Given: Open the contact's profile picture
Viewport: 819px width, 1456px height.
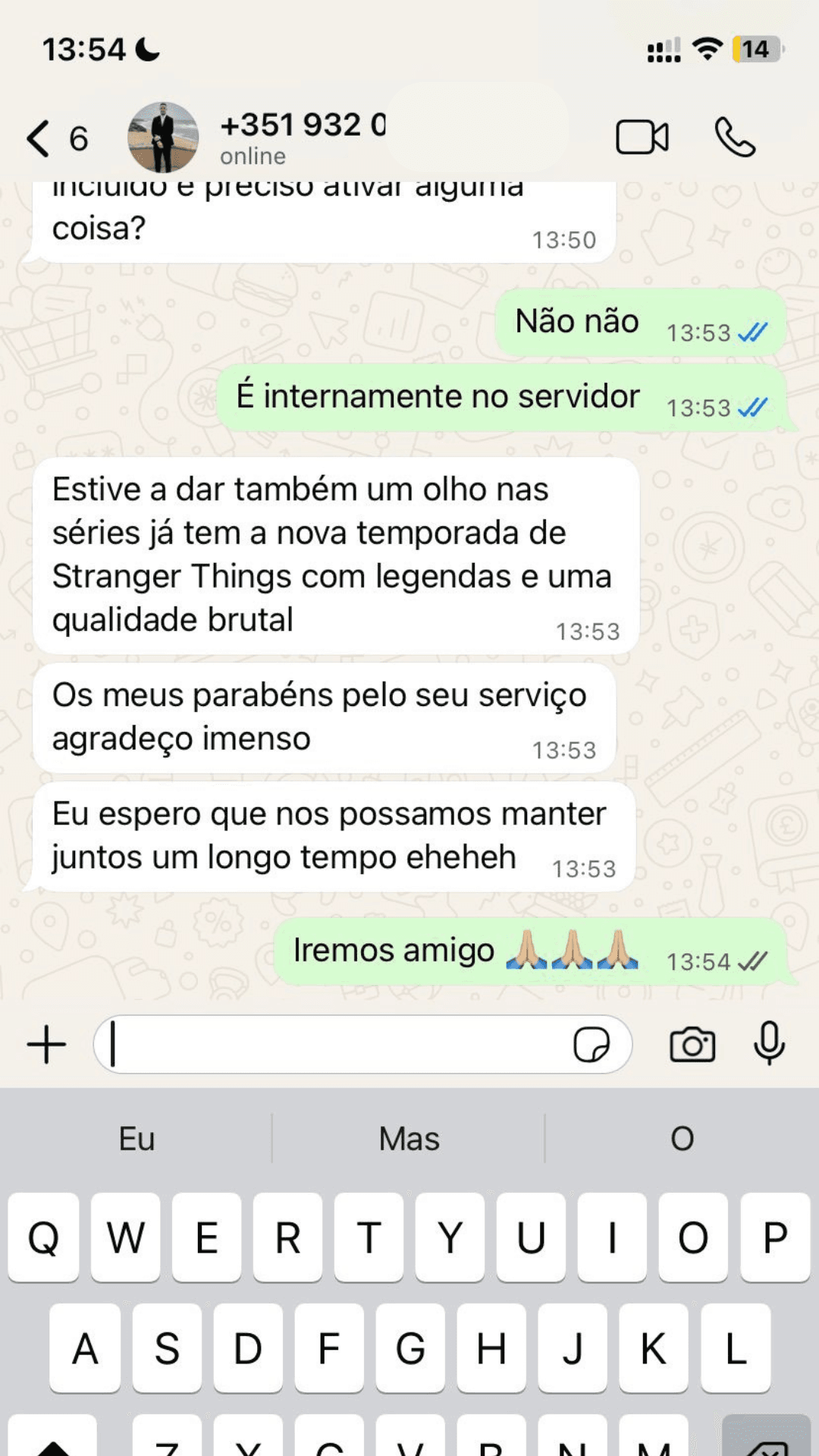Looking at the screenshot, I should click(x=163, y=137).
